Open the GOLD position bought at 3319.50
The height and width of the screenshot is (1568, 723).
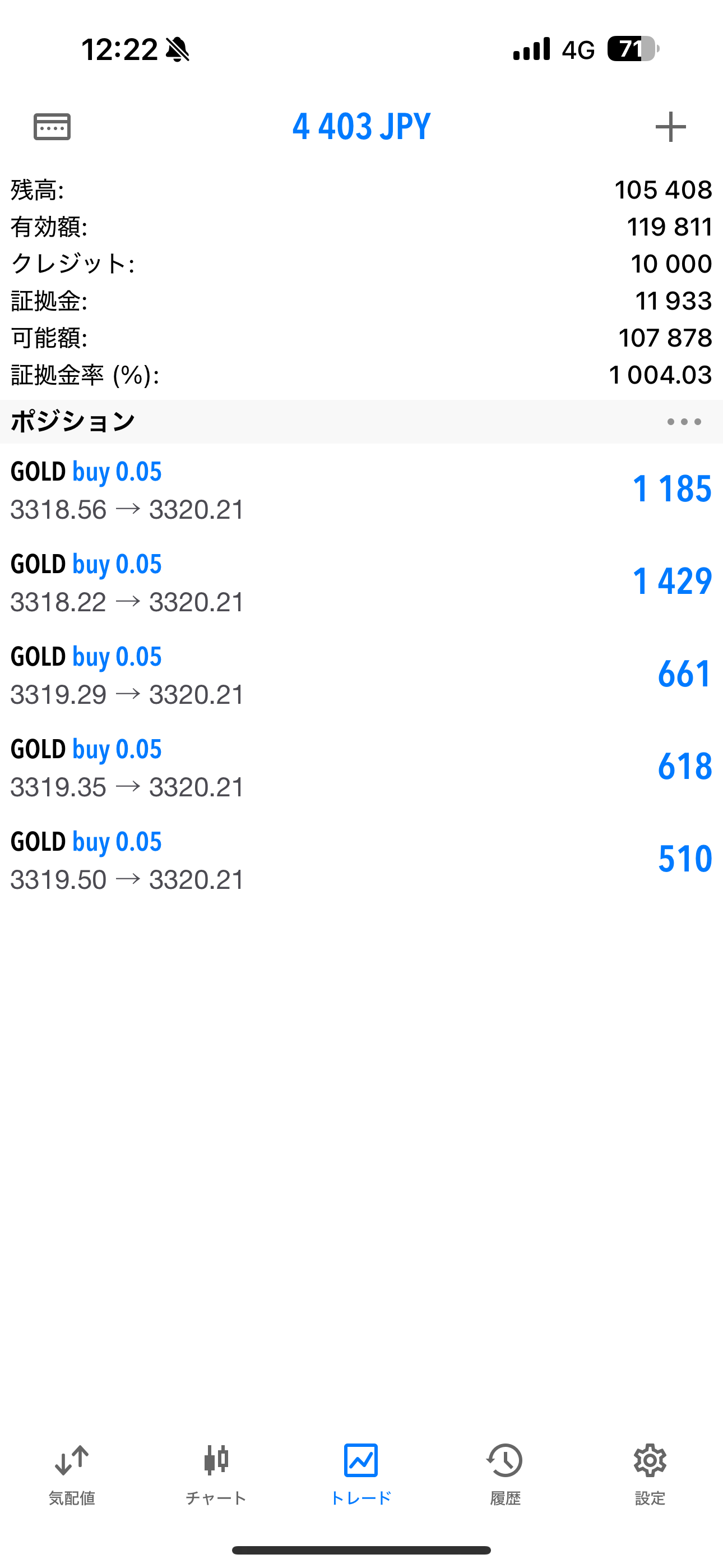361,860
